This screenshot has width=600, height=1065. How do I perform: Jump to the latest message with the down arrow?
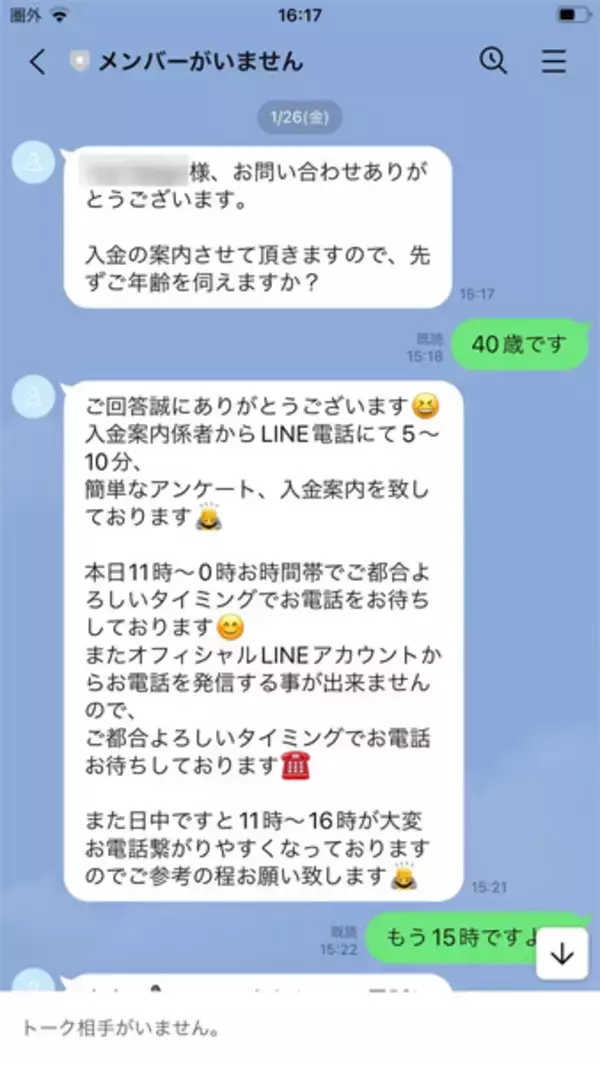pos(563,954)
